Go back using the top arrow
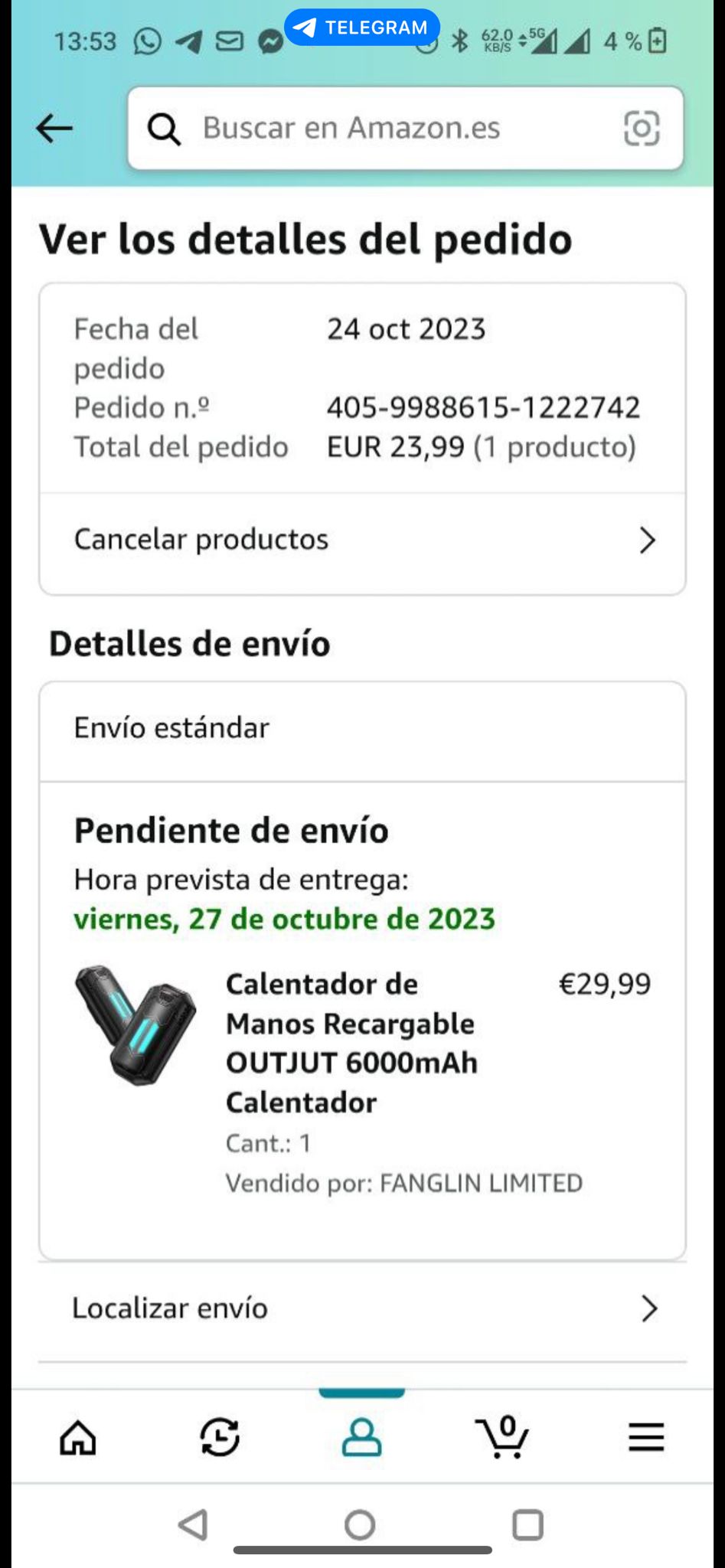725x1568 pixels. pos(54,128)
